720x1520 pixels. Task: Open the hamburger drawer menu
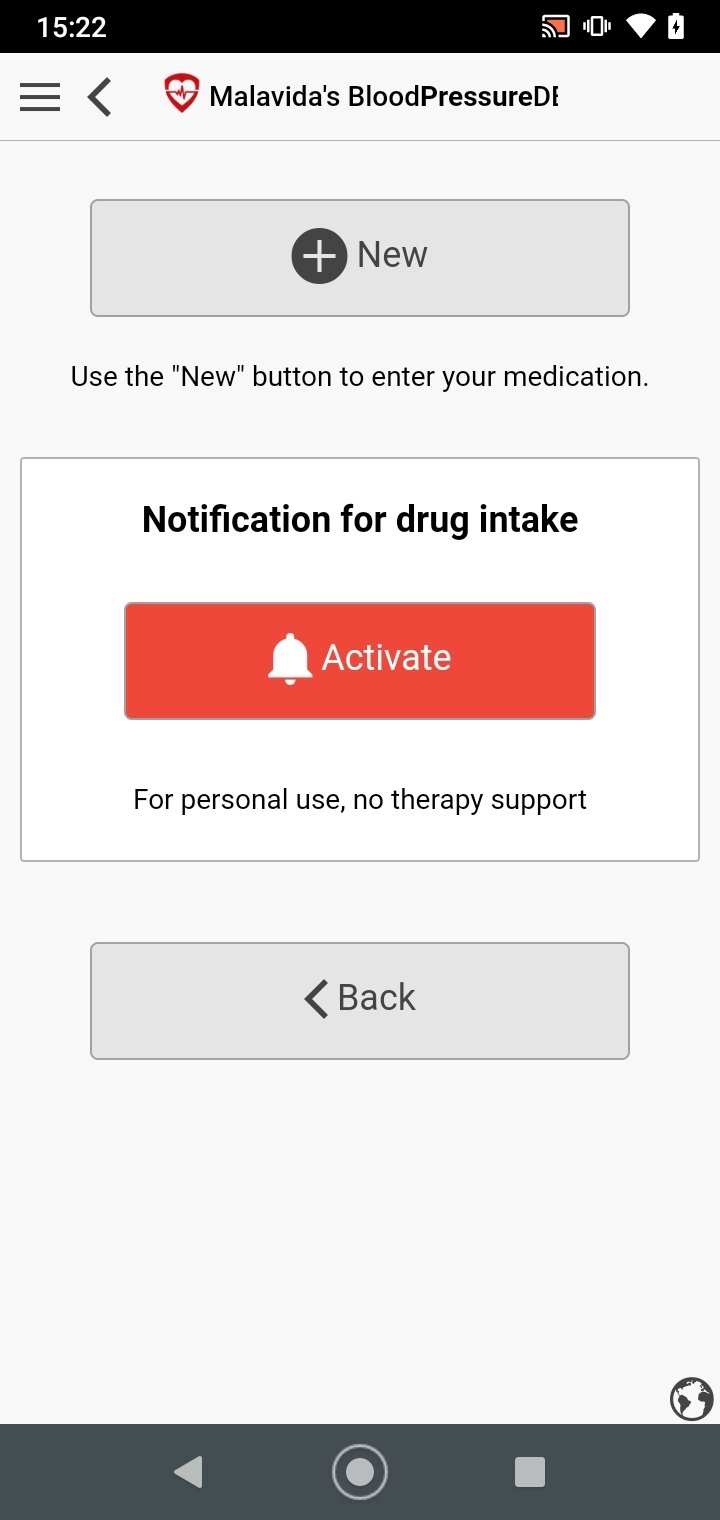[40, 97]
